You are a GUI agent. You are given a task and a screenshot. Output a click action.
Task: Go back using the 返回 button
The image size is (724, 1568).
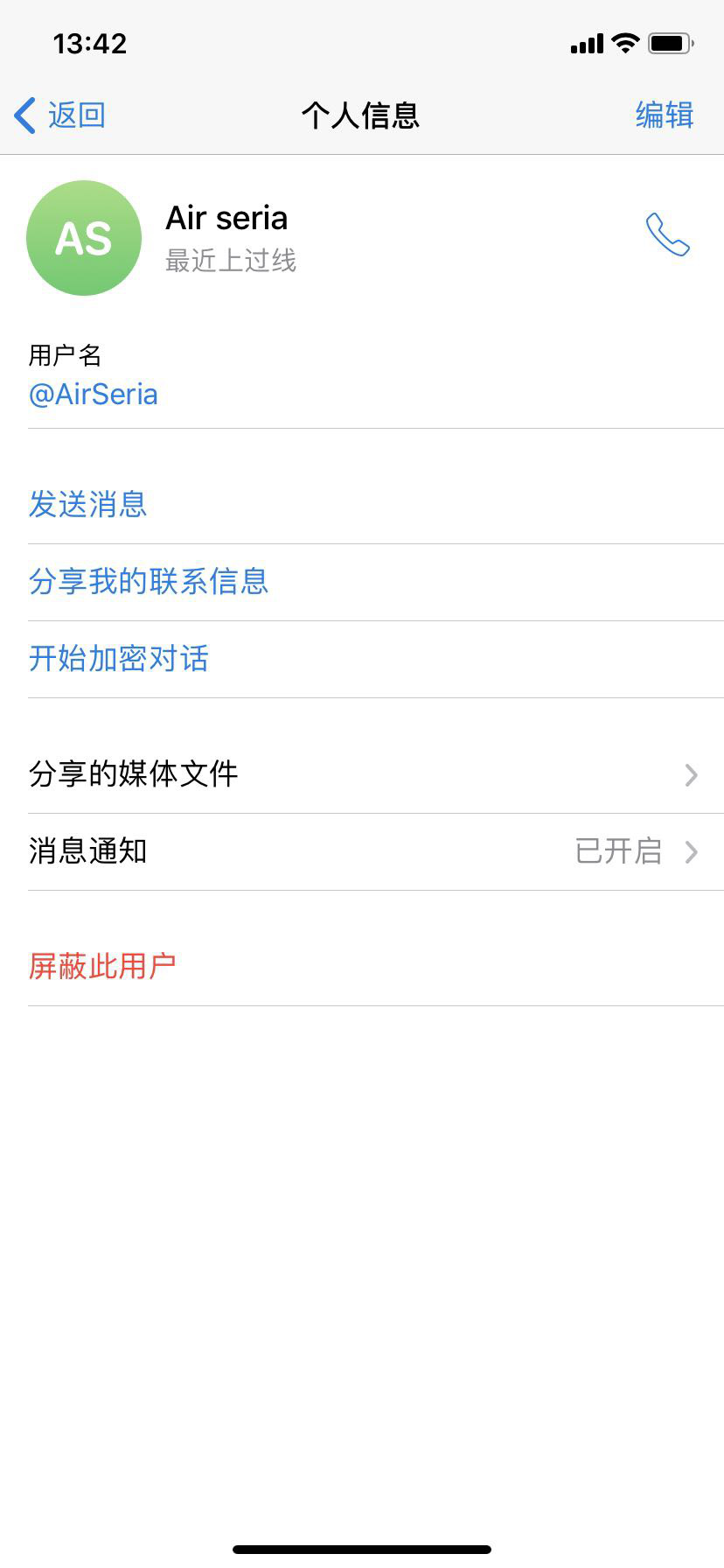click(x=60, y=115)
